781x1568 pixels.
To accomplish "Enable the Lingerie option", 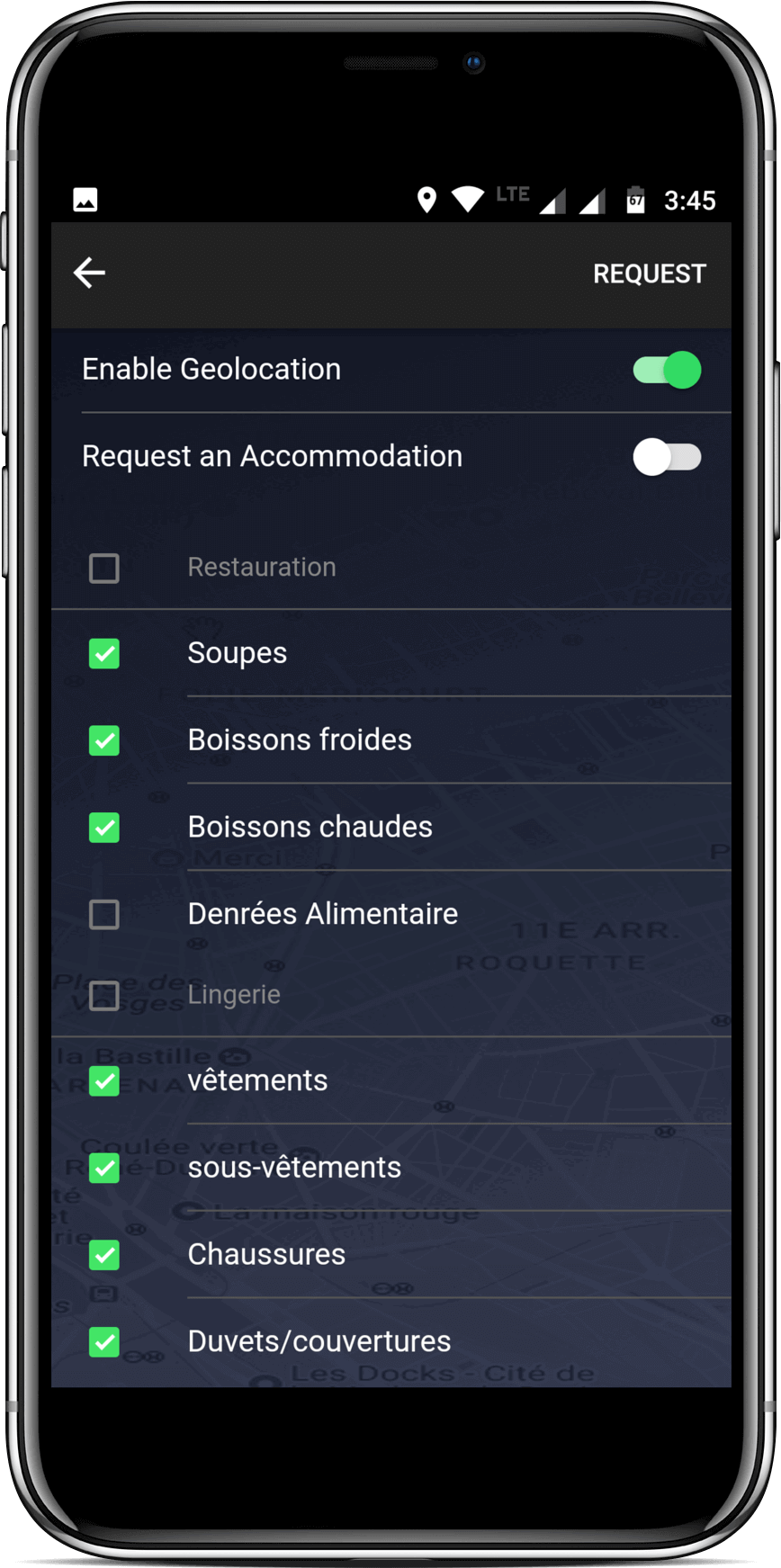I will coord(104,996).
